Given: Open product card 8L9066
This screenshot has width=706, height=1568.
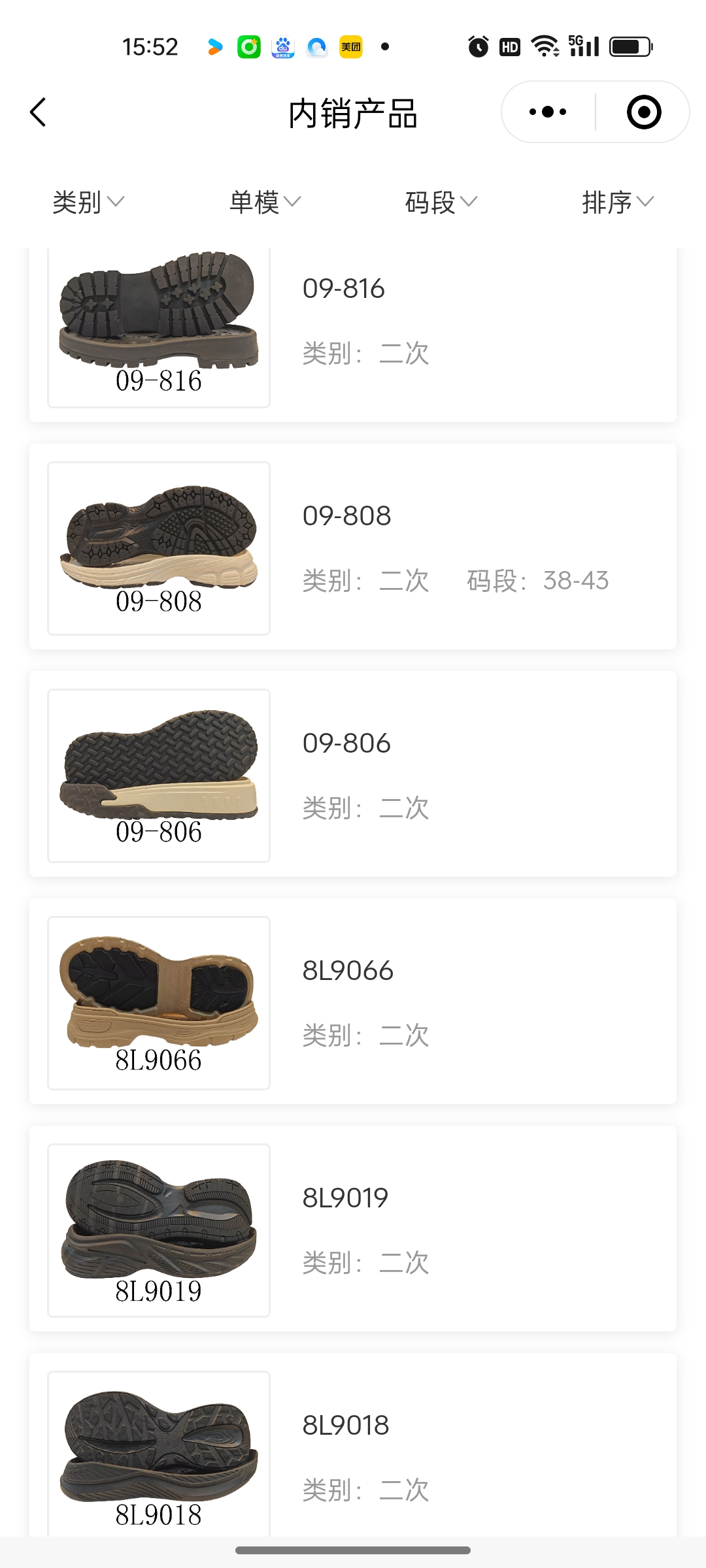Looking at the screenshot, I should point(353,1002).
